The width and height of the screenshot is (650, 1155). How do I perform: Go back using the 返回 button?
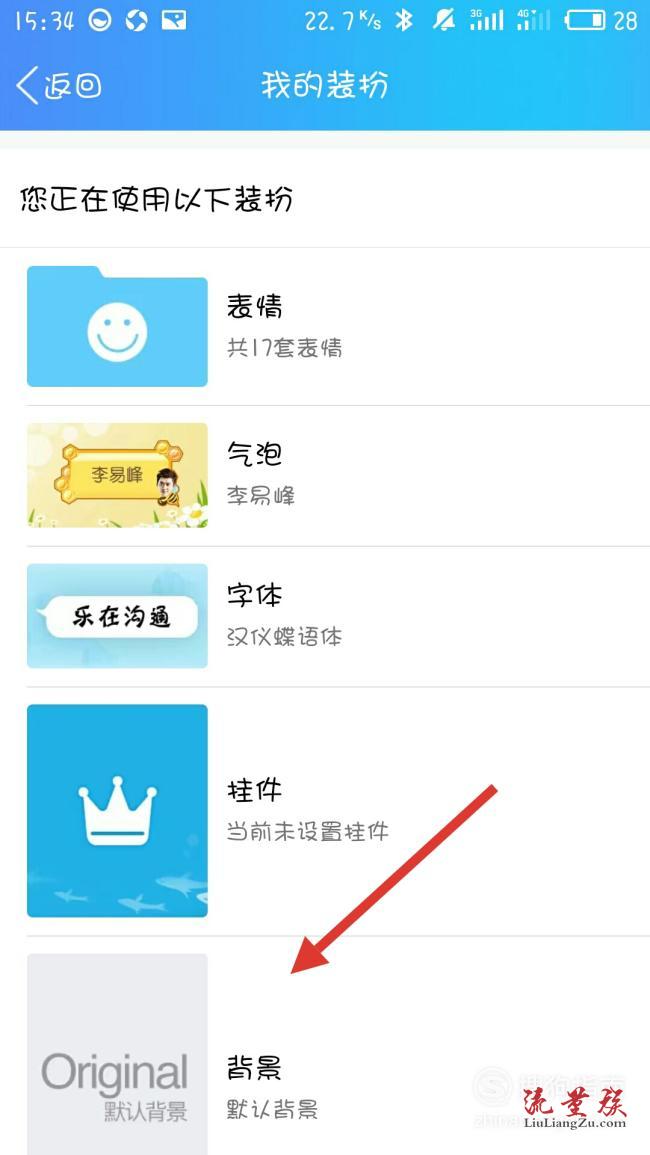pyautogui.click(x=60, y=85)
